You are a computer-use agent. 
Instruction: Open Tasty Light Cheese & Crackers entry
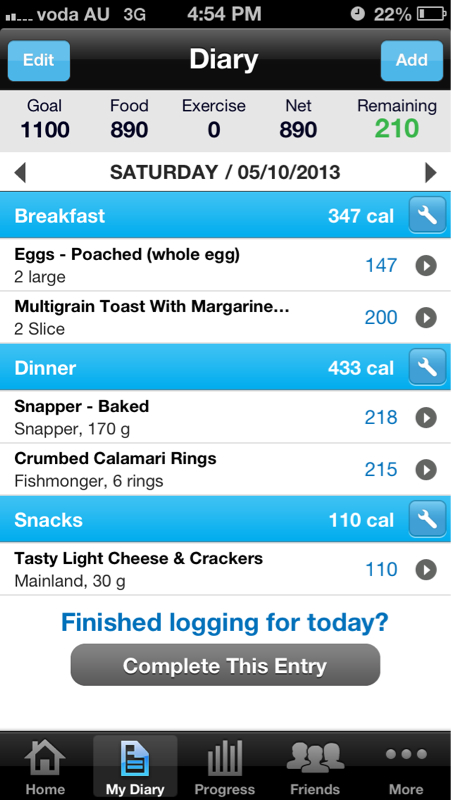226,569
